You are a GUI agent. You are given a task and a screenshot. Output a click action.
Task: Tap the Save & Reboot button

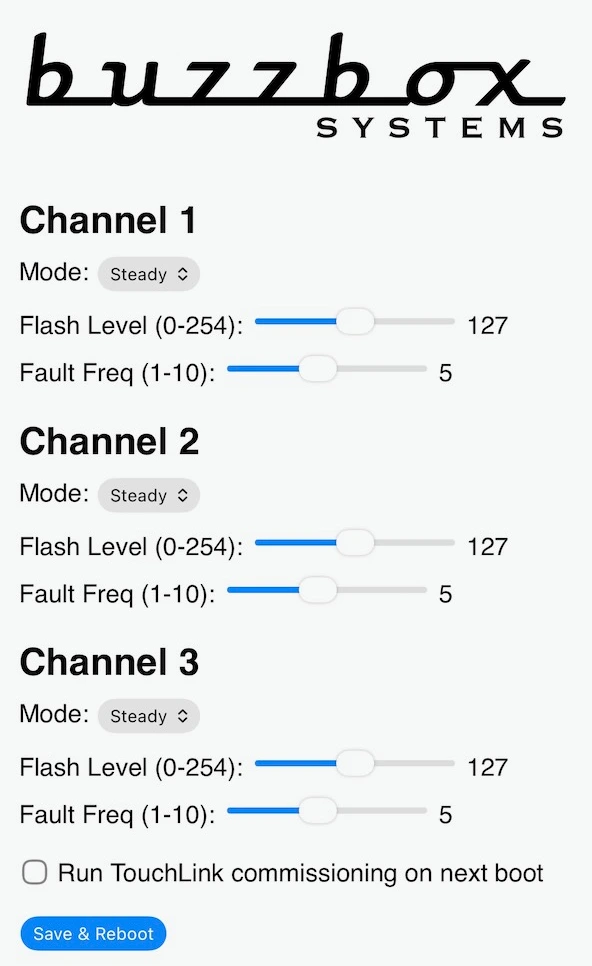(x=93, y=933)
